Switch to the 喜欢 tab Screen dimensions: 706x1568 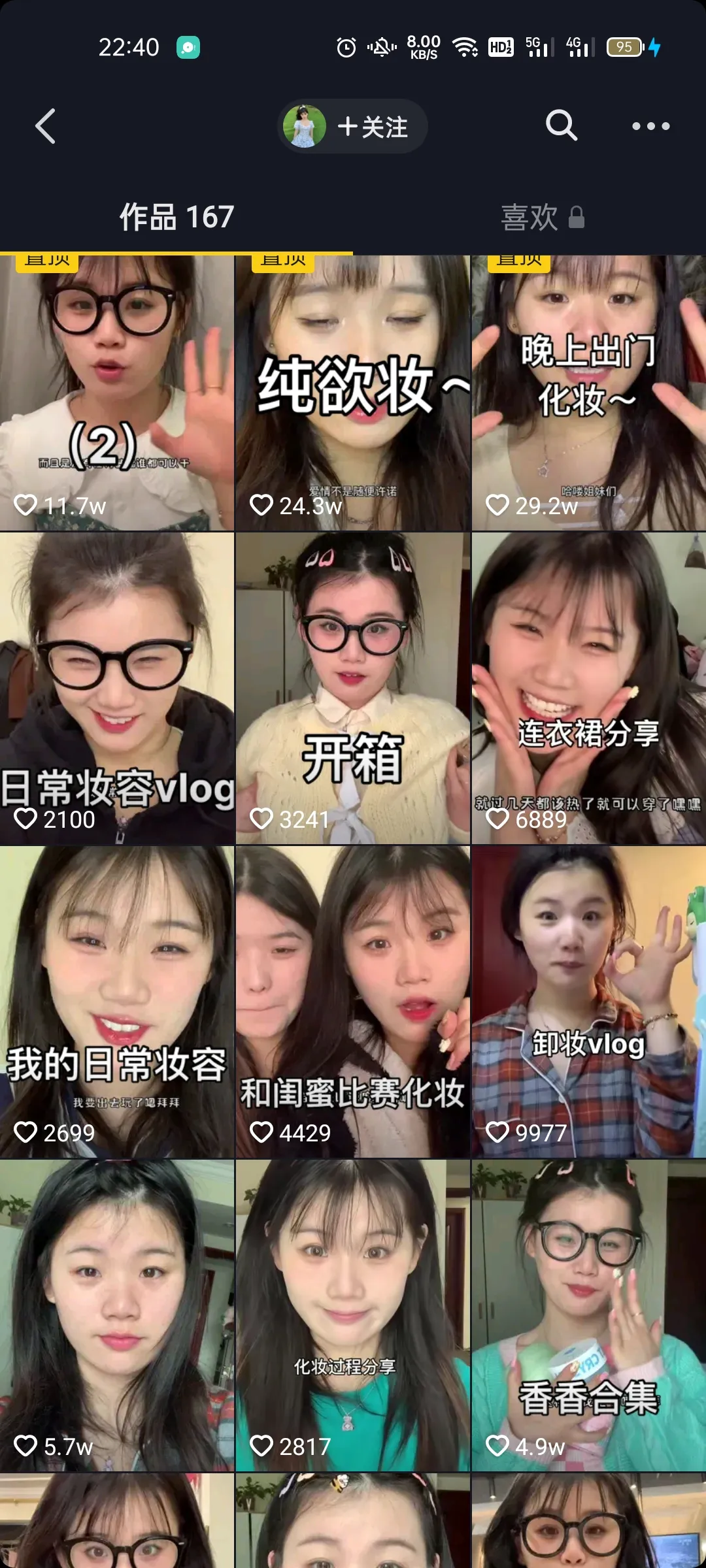[x=541, y=217]
